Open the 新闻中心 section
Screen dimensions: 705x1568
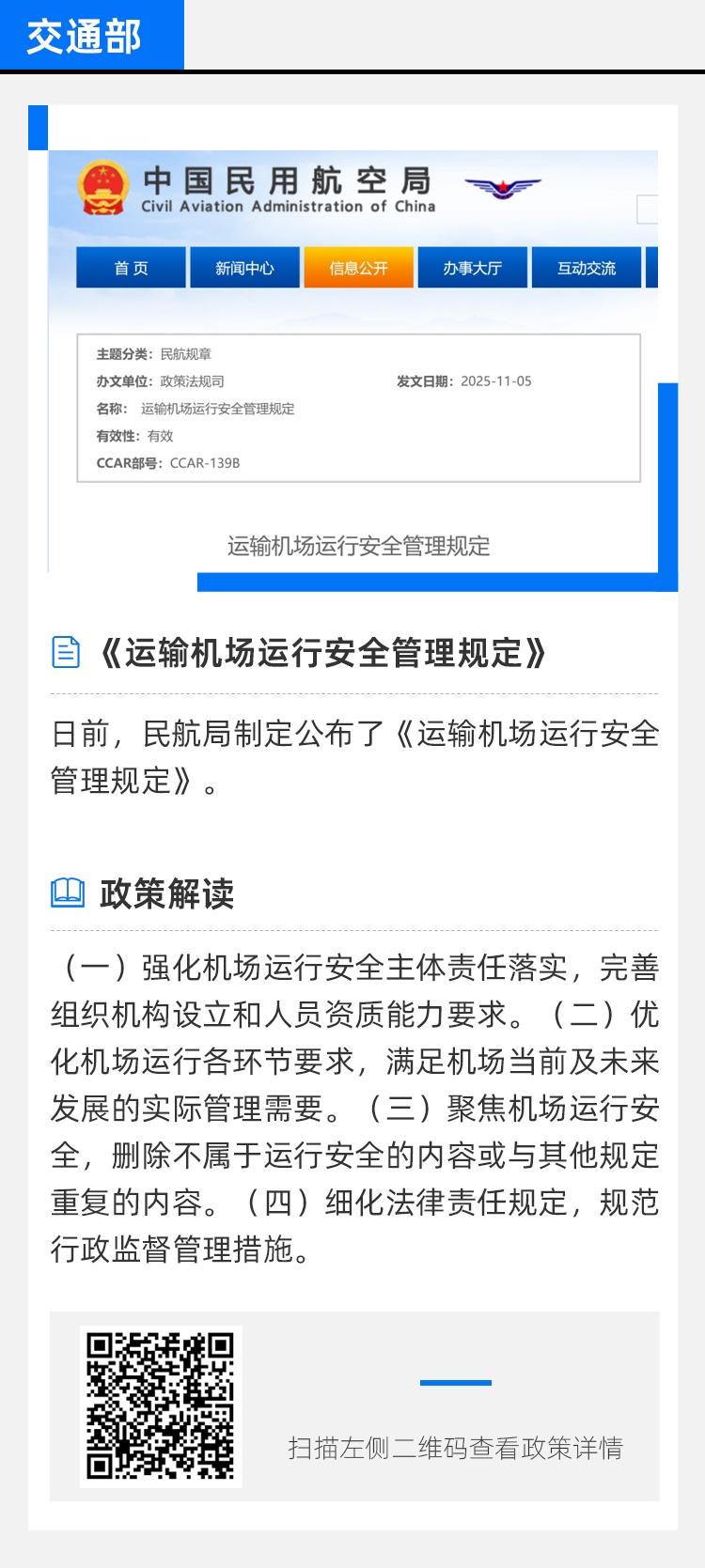coord(244,267)
